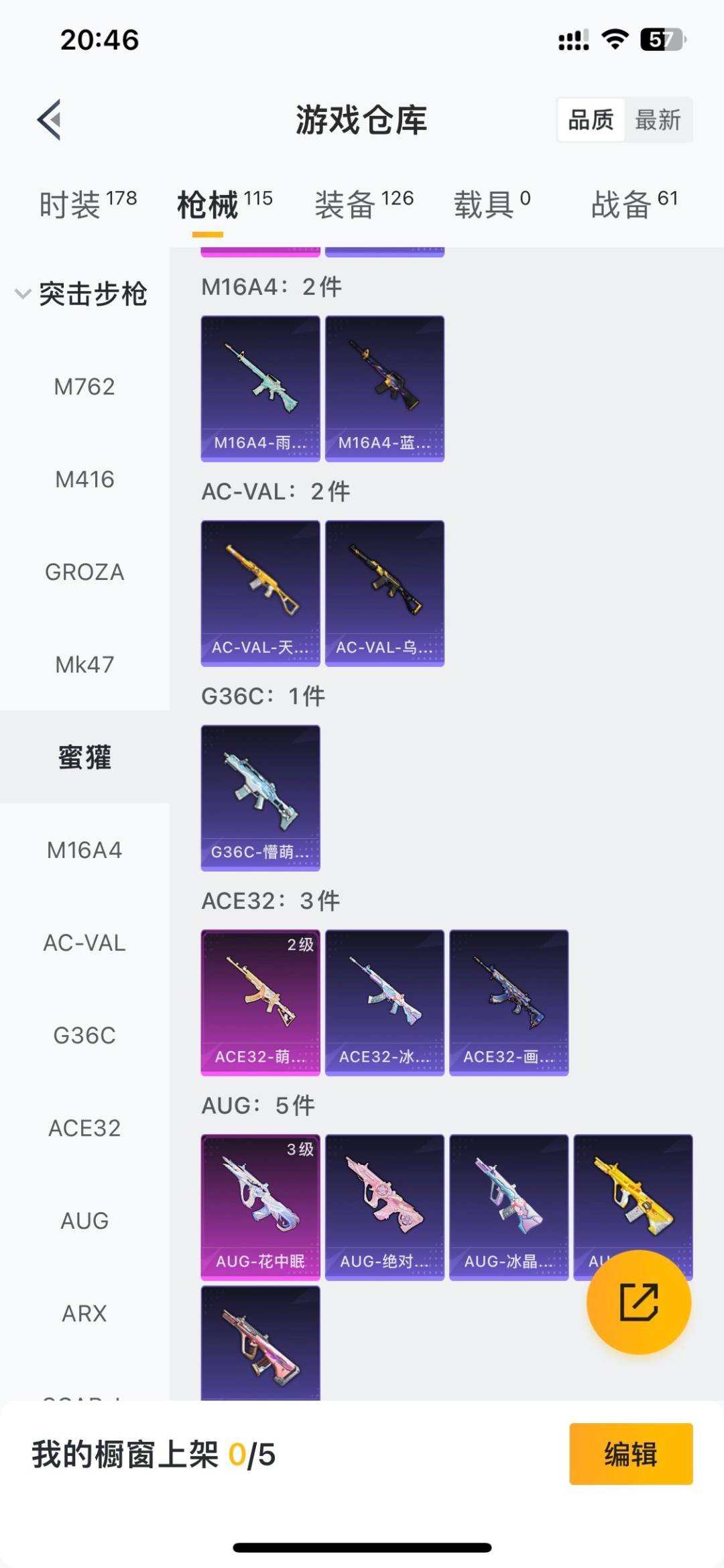
Task: Select the M16A4-雨 weapon thumbnail
Action: pos(259,387)
